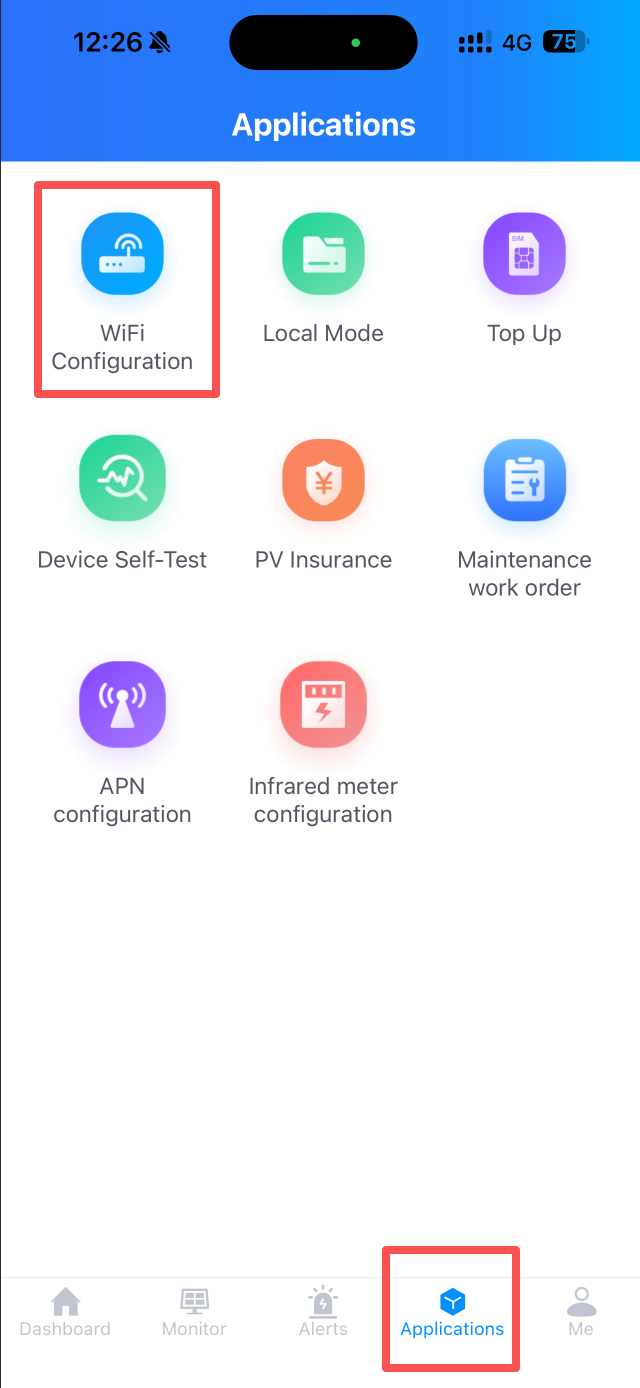
Task: Switch to the Dashboard tab
Action: pos(65,1312)
